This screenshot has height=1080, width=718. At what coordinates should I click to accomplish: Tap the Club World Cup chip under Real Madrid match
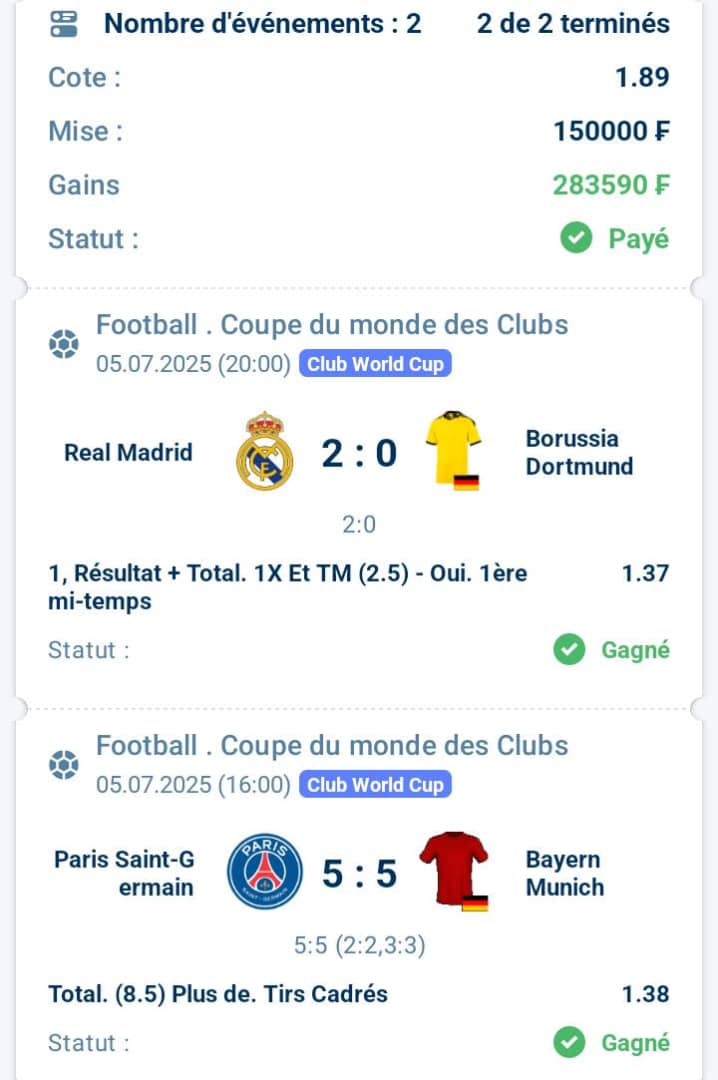375,364
